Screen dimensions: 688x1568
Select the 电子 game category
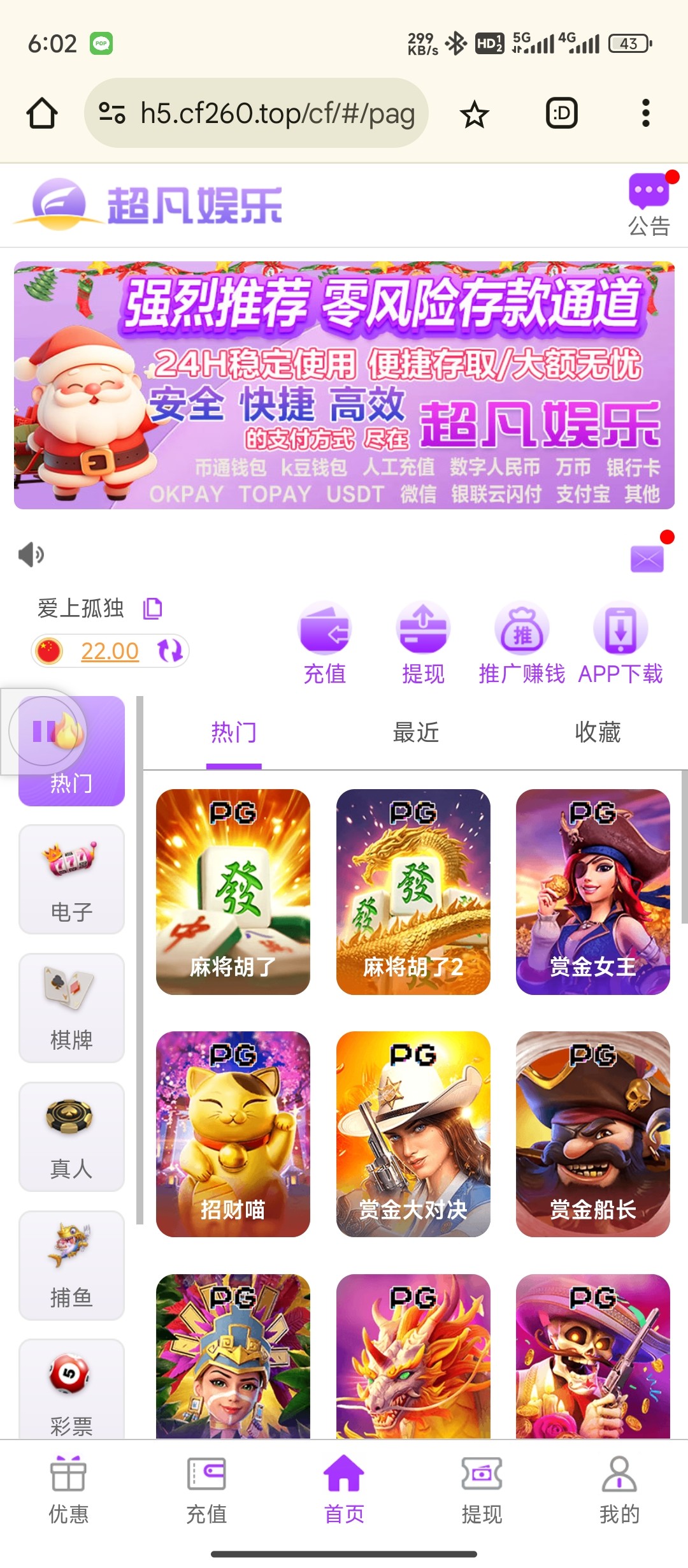pos(71,879)
